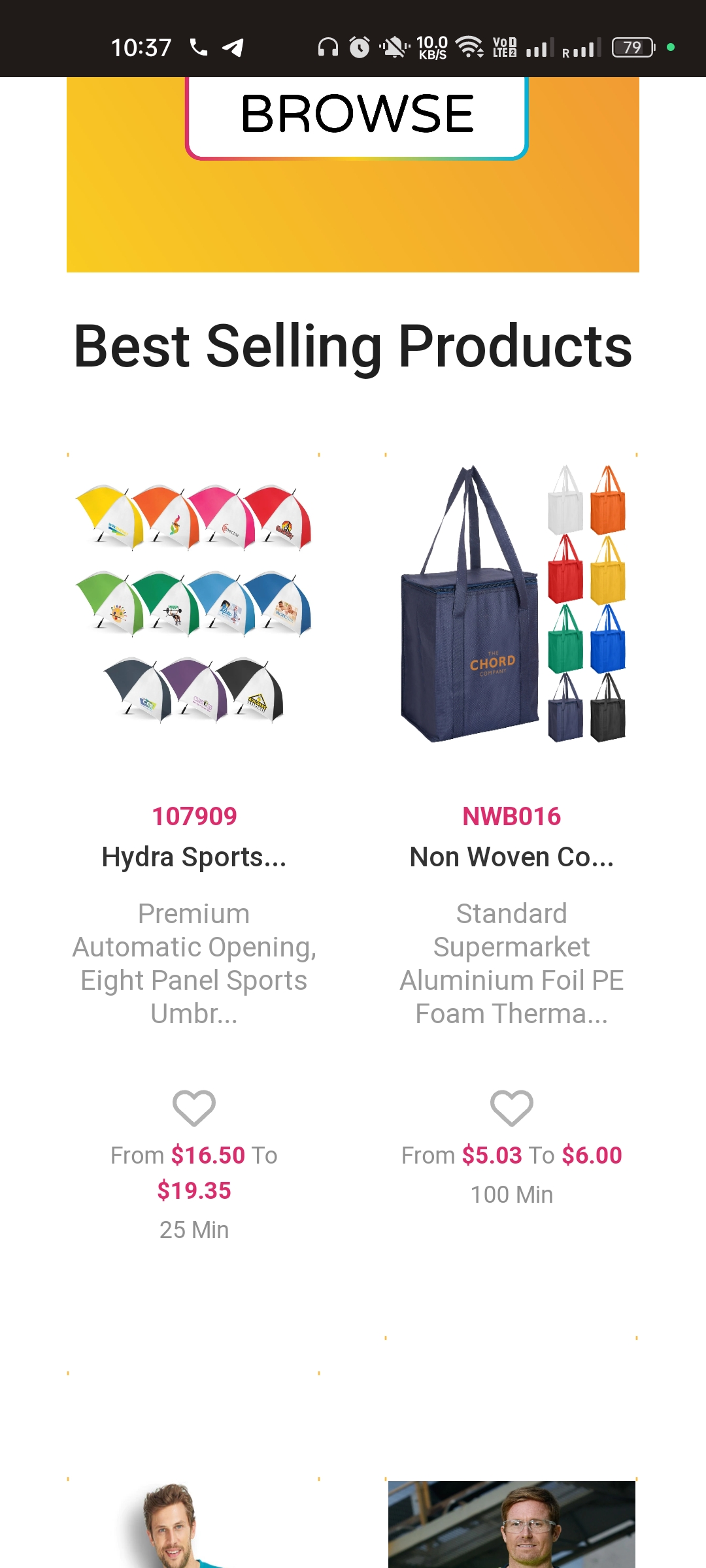The width and height of the screenshot is (706, 1568).
Task: Tap the BROWSE button on the banner
Action: pyautogui.click(x=356, y=115)
